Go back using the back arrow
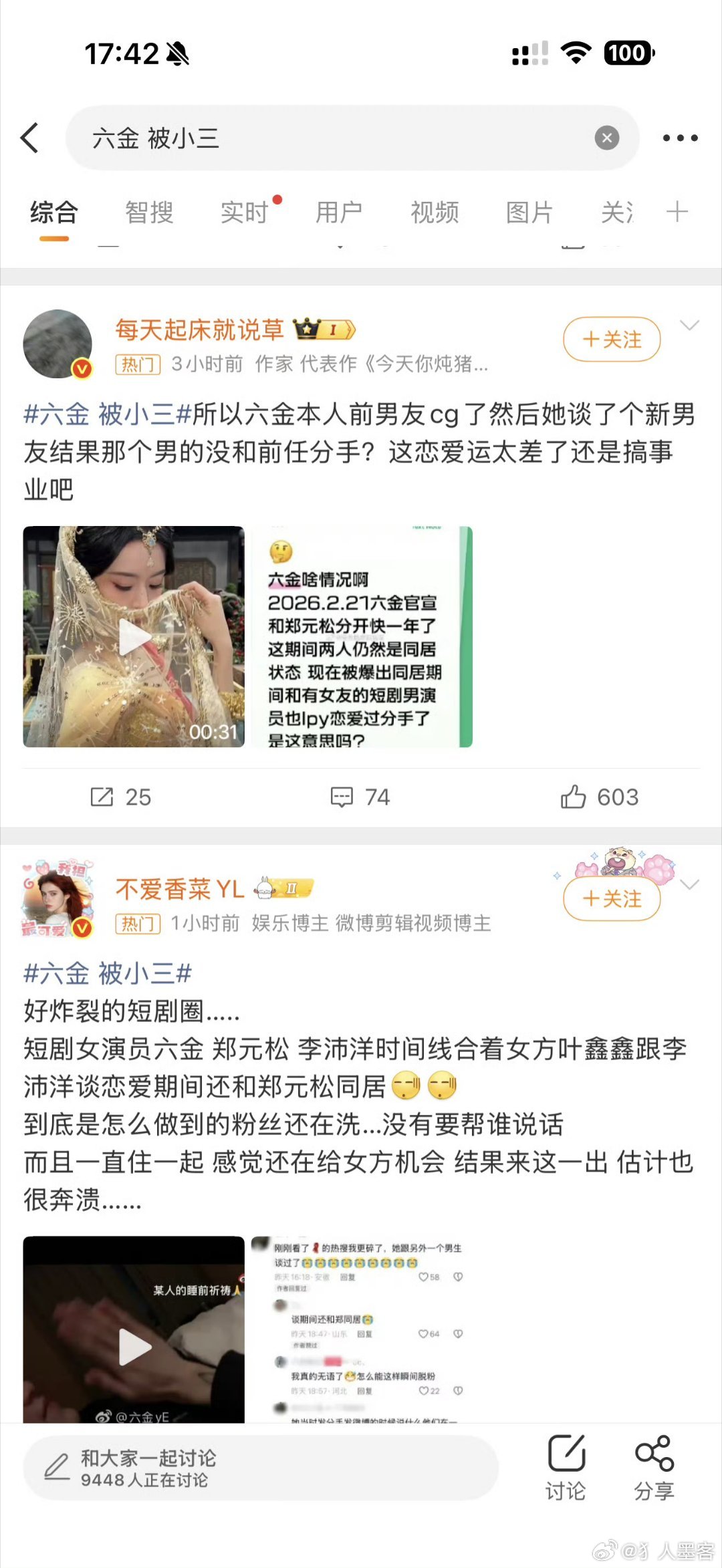Screen dimensions: 722x1568 (x=32, y=137)
